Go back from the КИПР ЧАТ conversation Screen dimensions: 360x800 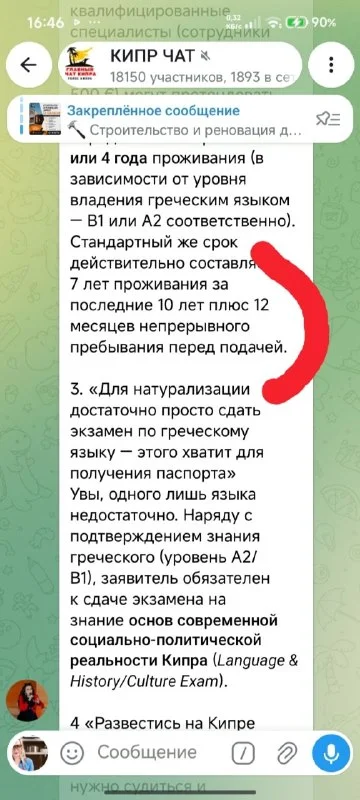pos(28,65)
